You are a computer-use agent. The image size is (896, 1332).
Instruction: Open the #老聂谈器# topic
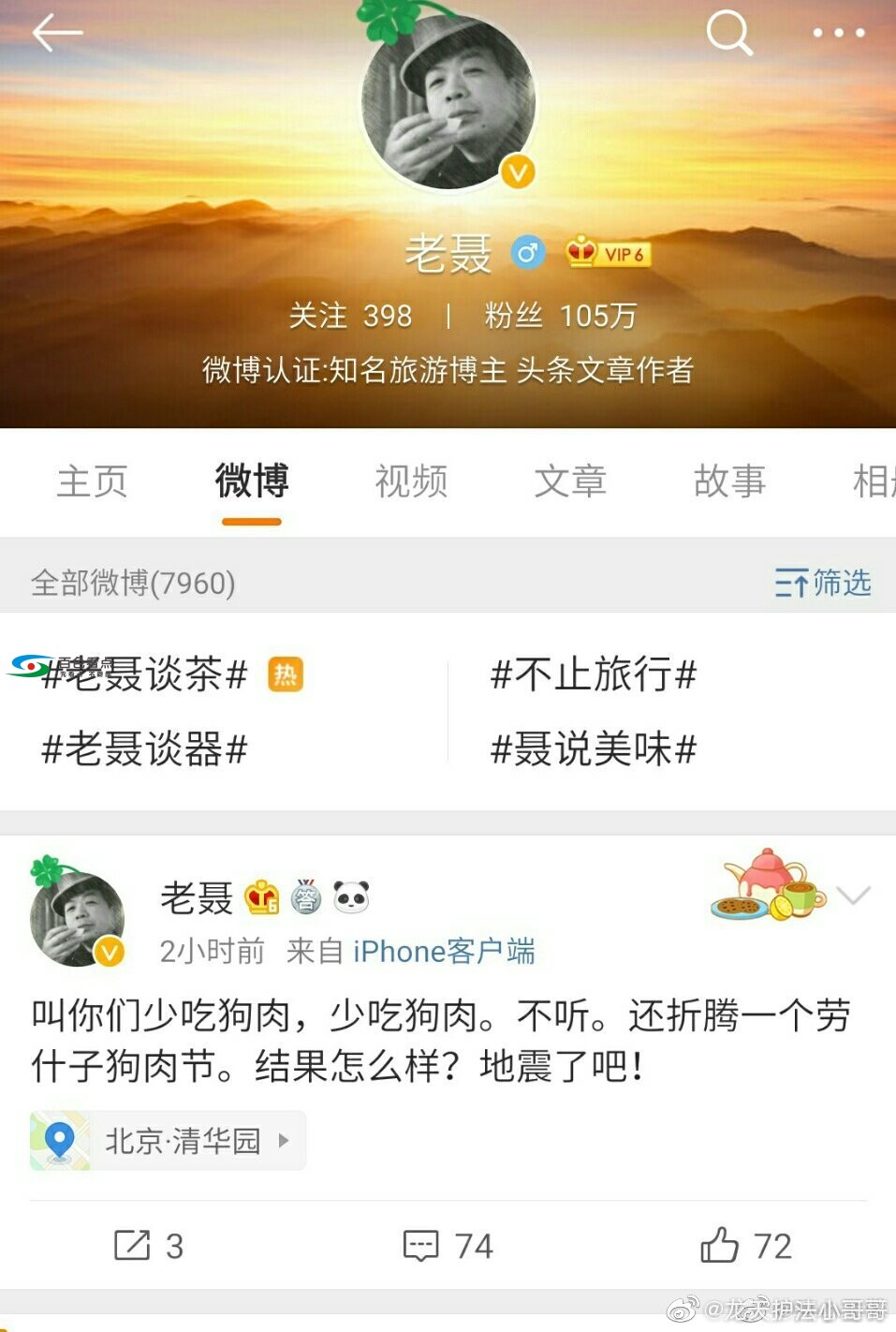click(x=145, y=749)
